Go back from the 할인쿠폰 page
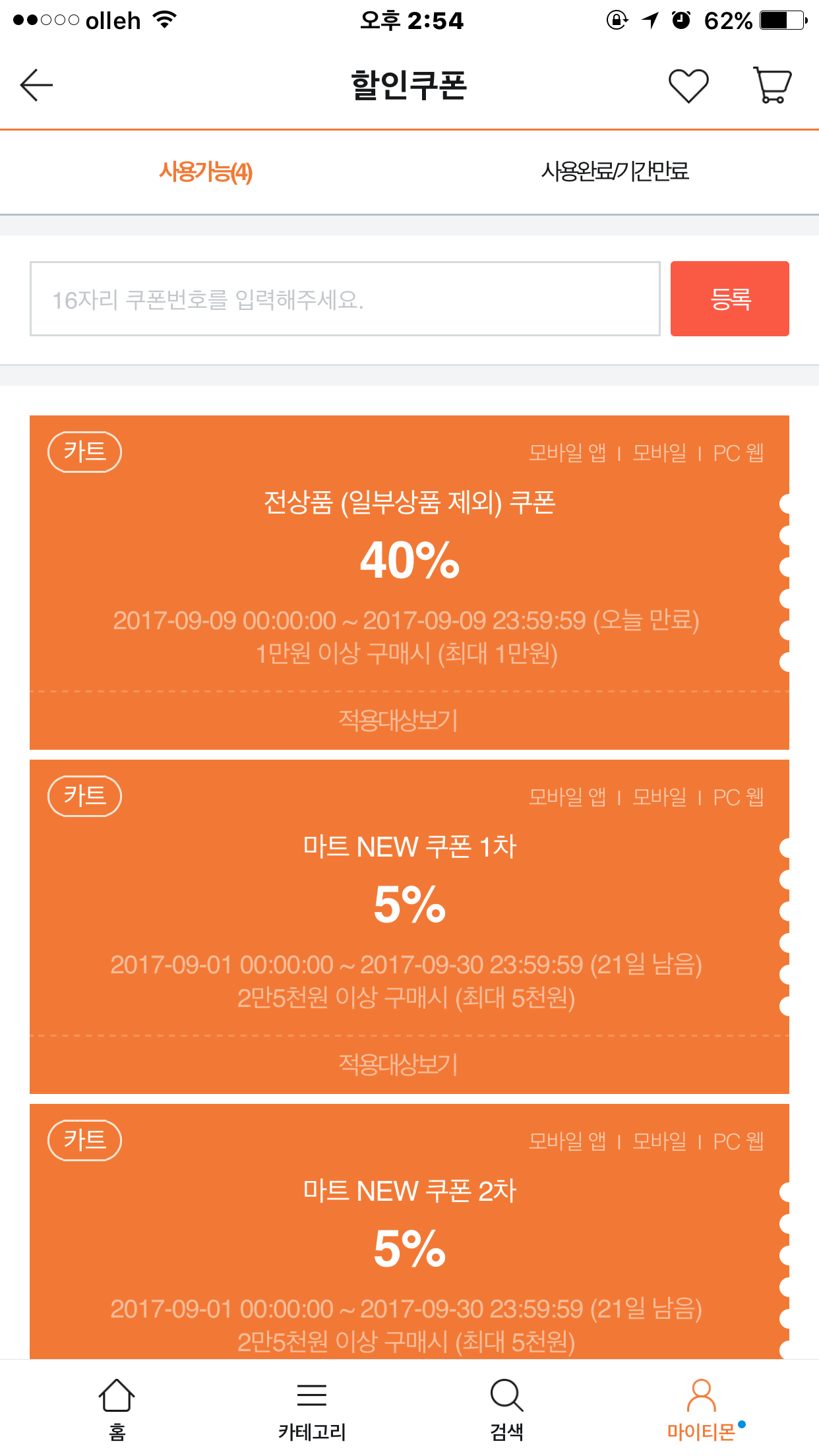Screen dimensions: 819x1456 point(36,86)
